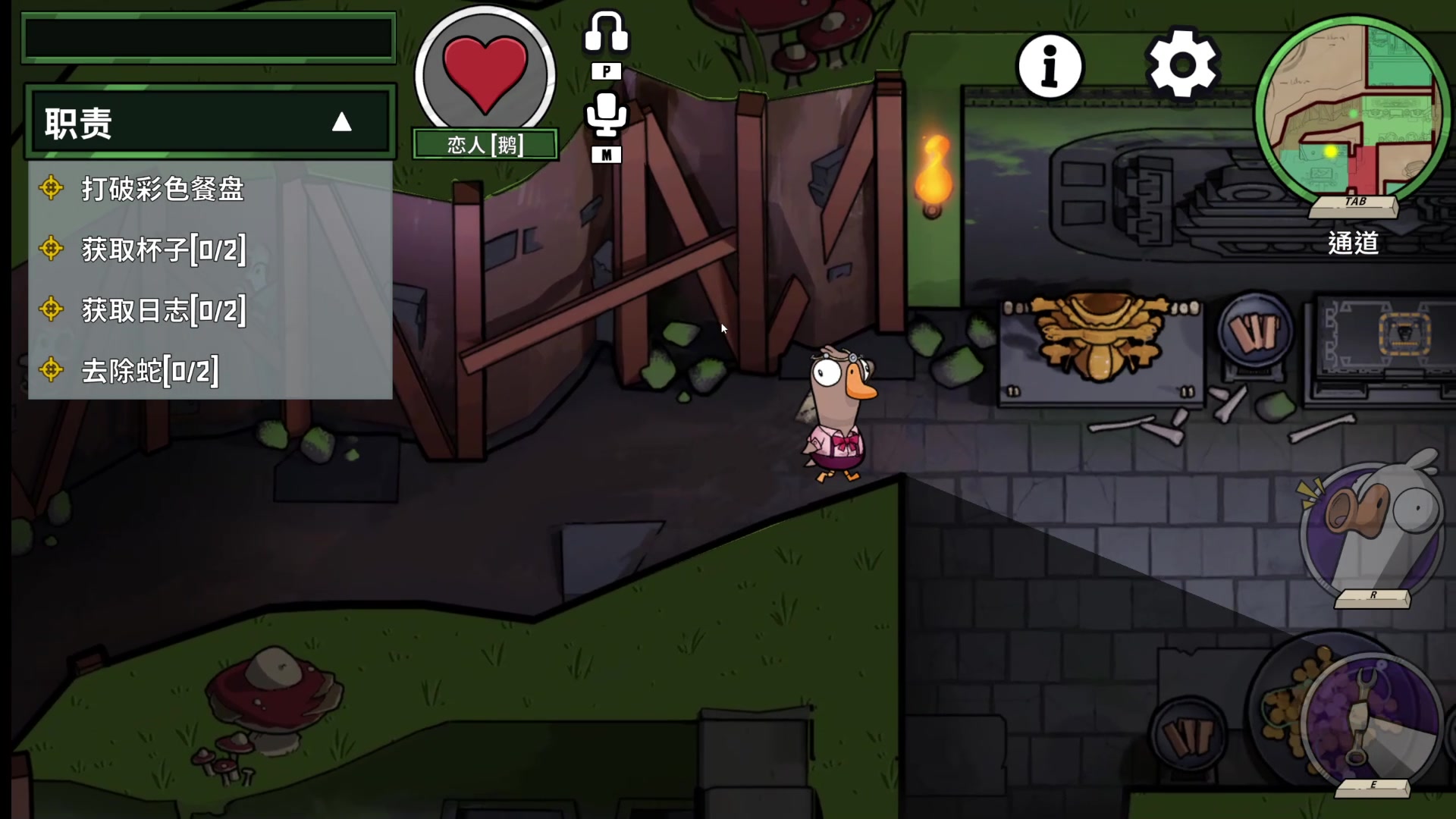Select the 获取日志 task
Screen dimensions: 1456x819
coord(163,310)
